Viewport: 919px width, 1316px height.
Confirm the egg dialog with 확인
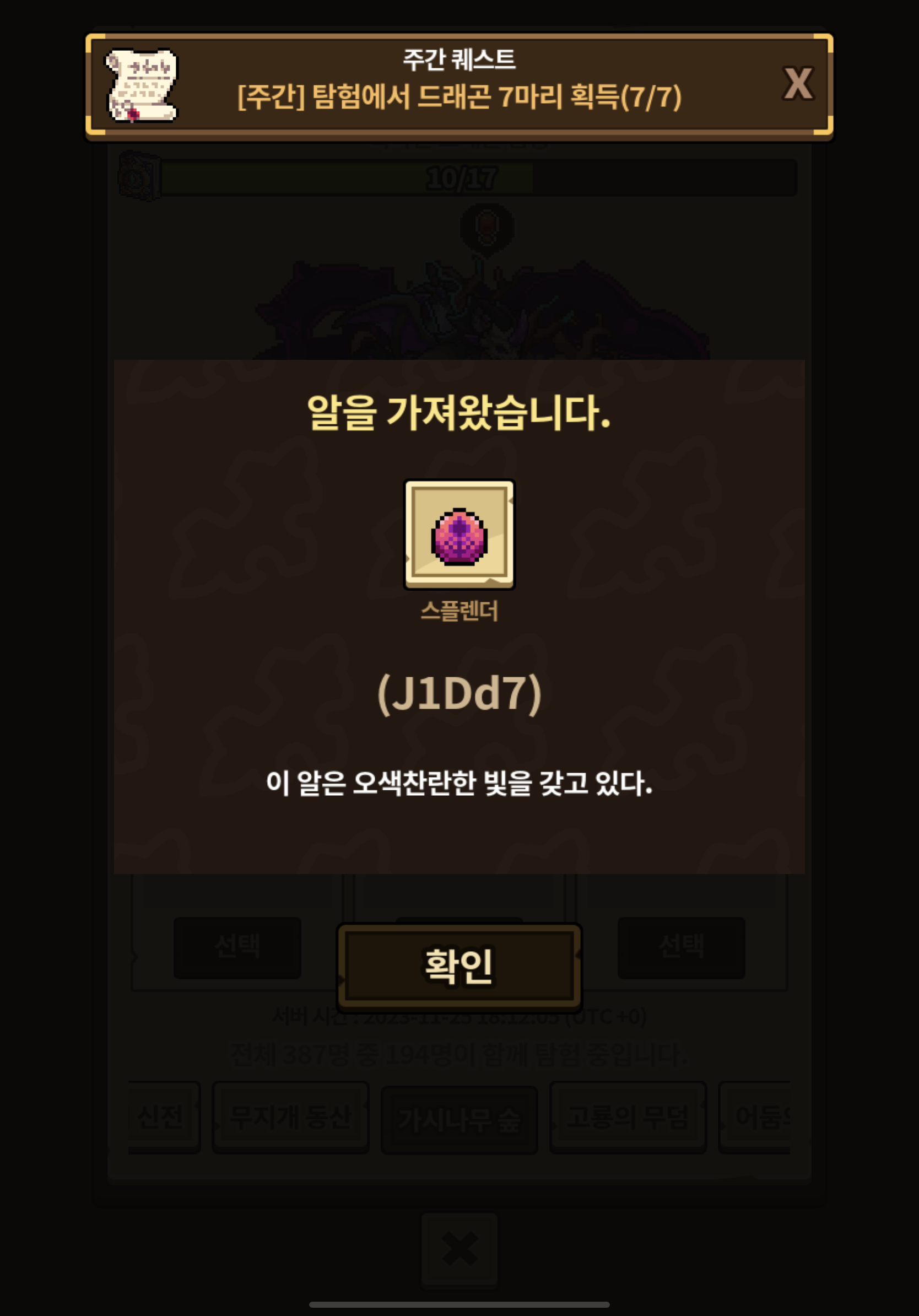(459, 967)
